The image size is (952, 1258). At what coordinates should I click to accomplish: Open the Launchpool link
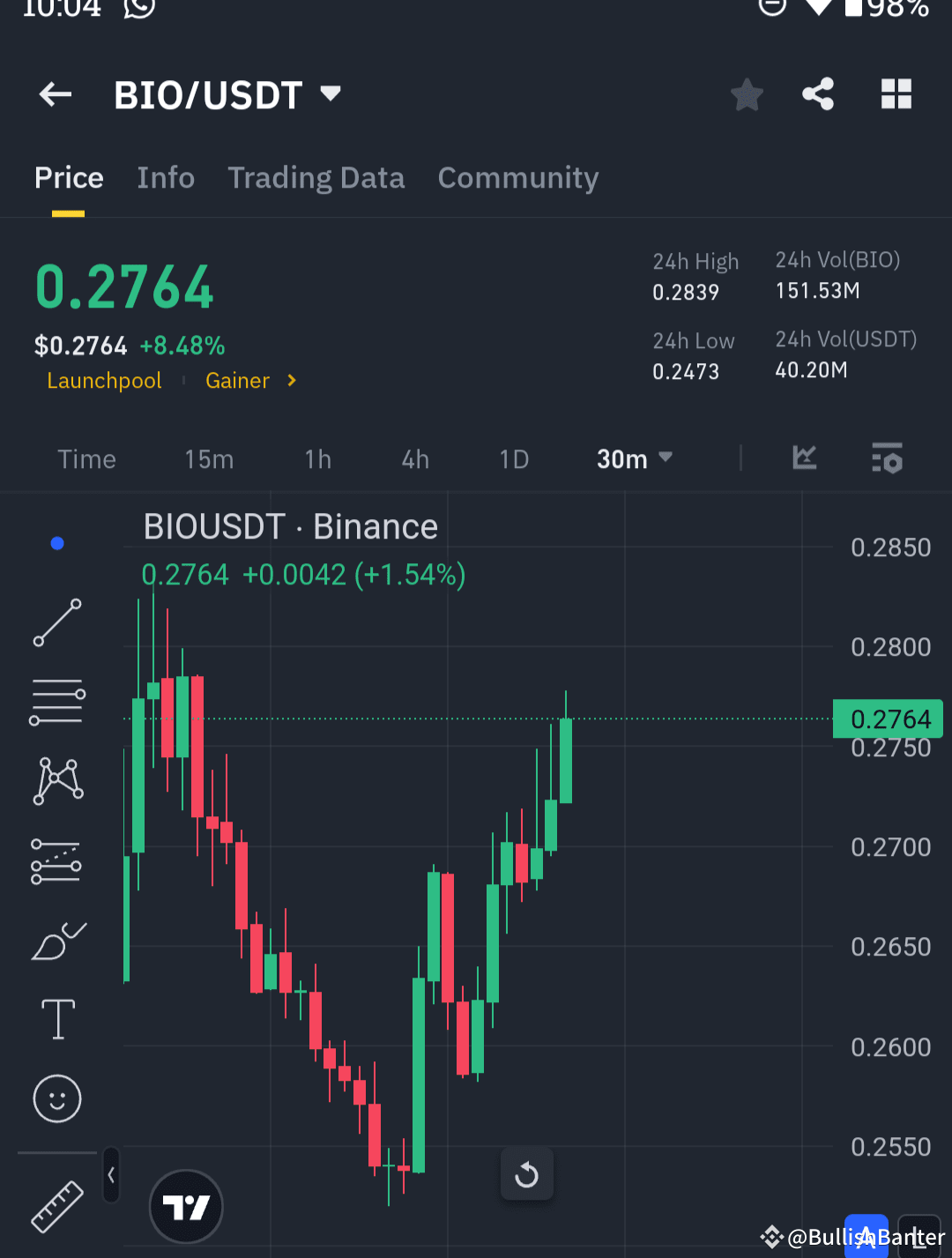tap(104, 380)
